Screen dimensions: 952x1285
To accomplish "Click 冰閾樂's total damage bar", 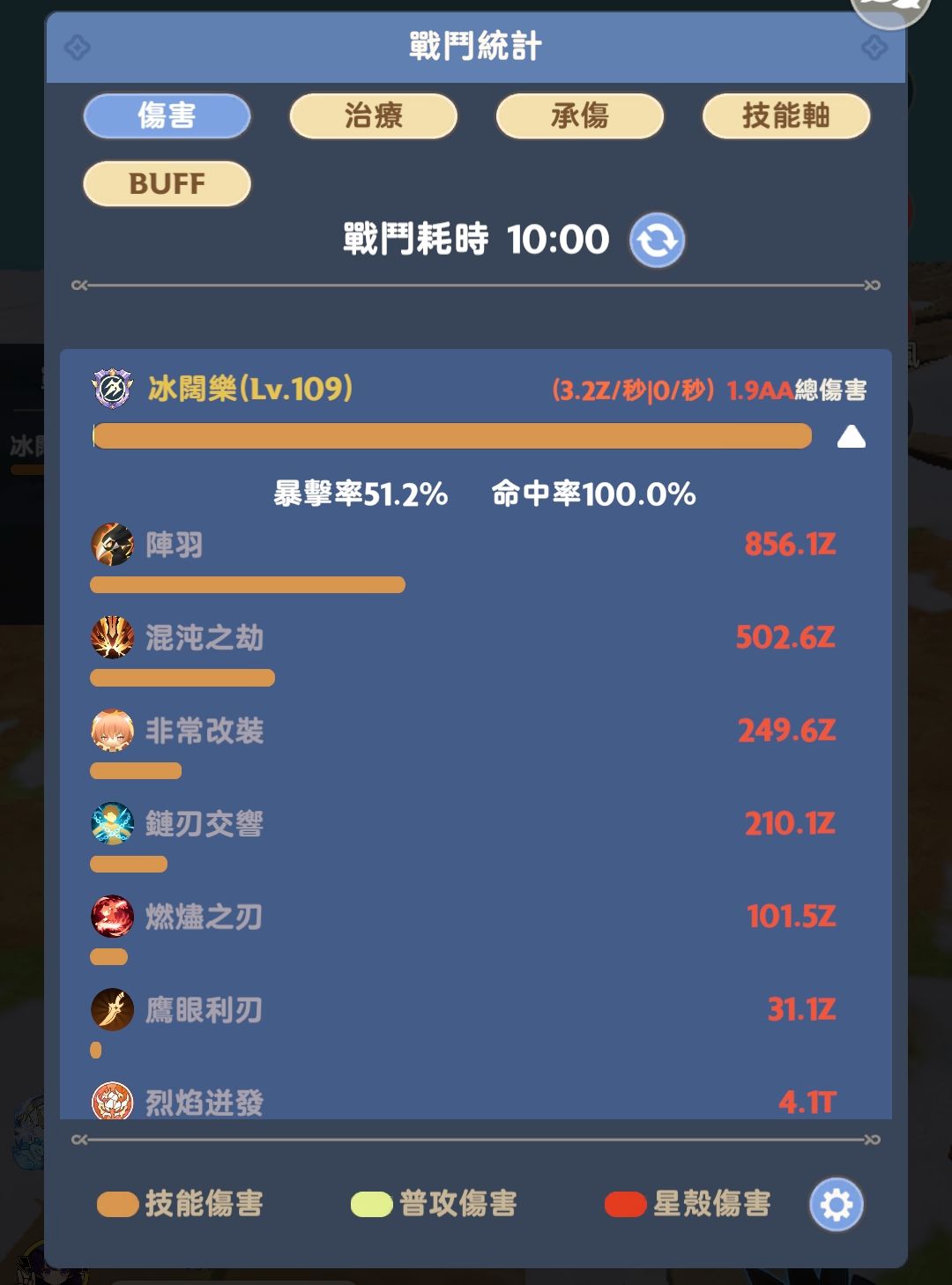I will point(452,436).
